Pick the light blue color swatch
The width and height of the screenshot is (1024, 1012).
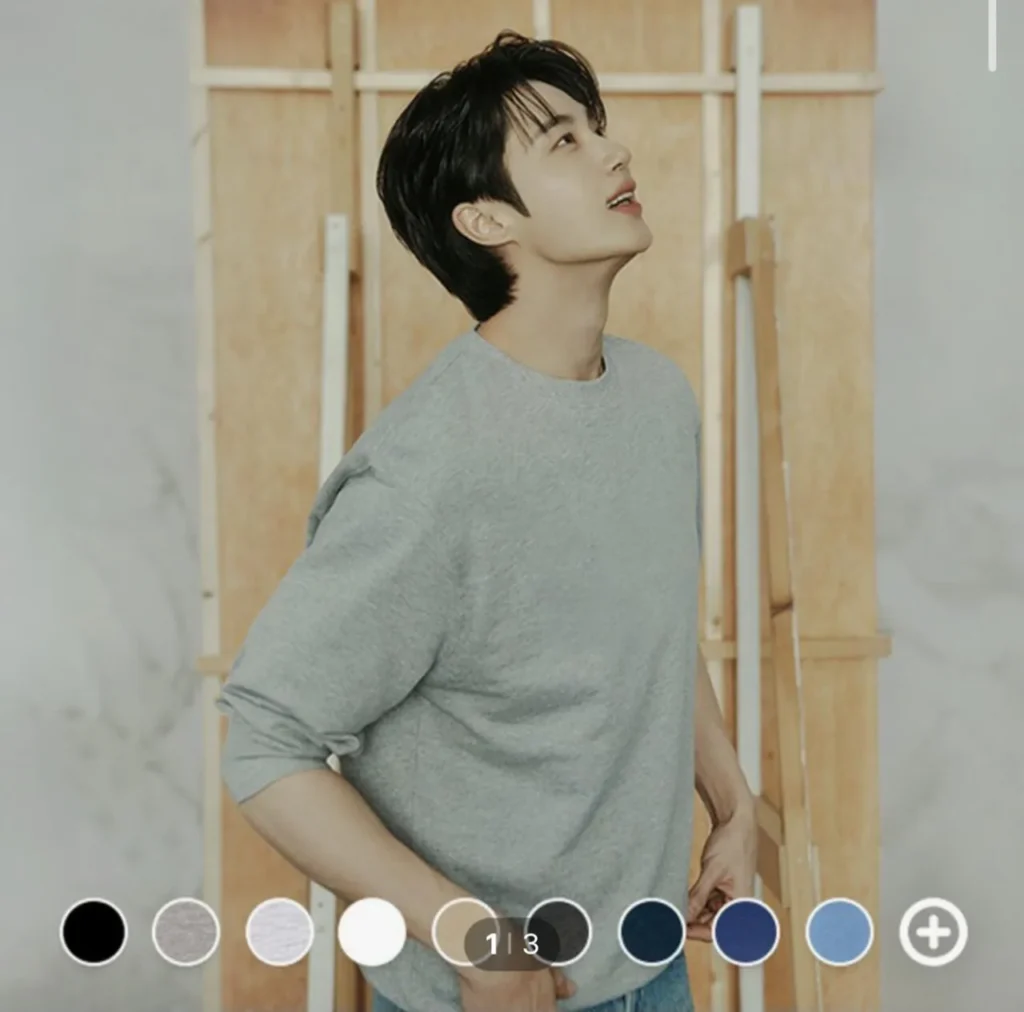(839, 932)
